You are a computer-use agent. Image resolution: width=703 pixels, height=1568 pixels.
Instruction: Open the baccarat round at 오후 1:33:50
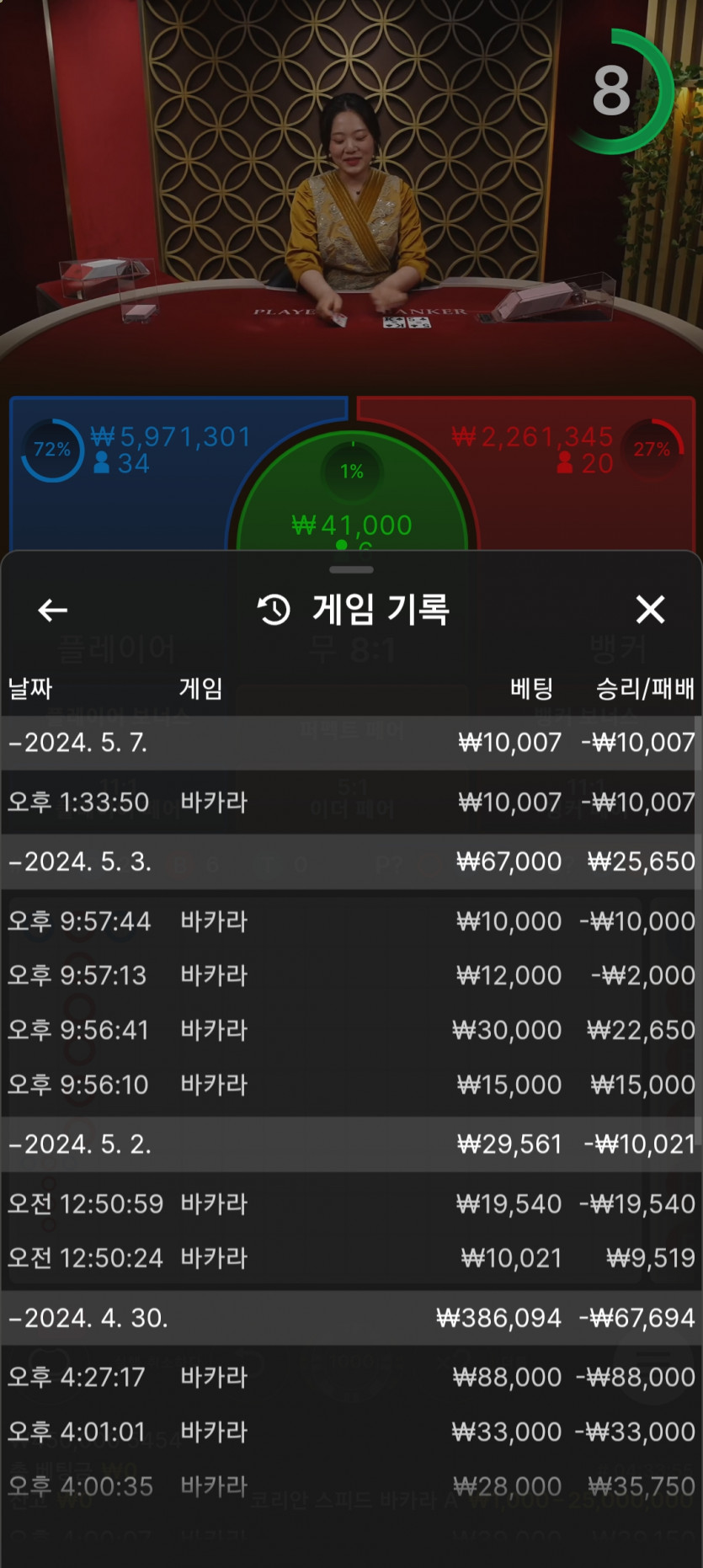coord(351,803)
